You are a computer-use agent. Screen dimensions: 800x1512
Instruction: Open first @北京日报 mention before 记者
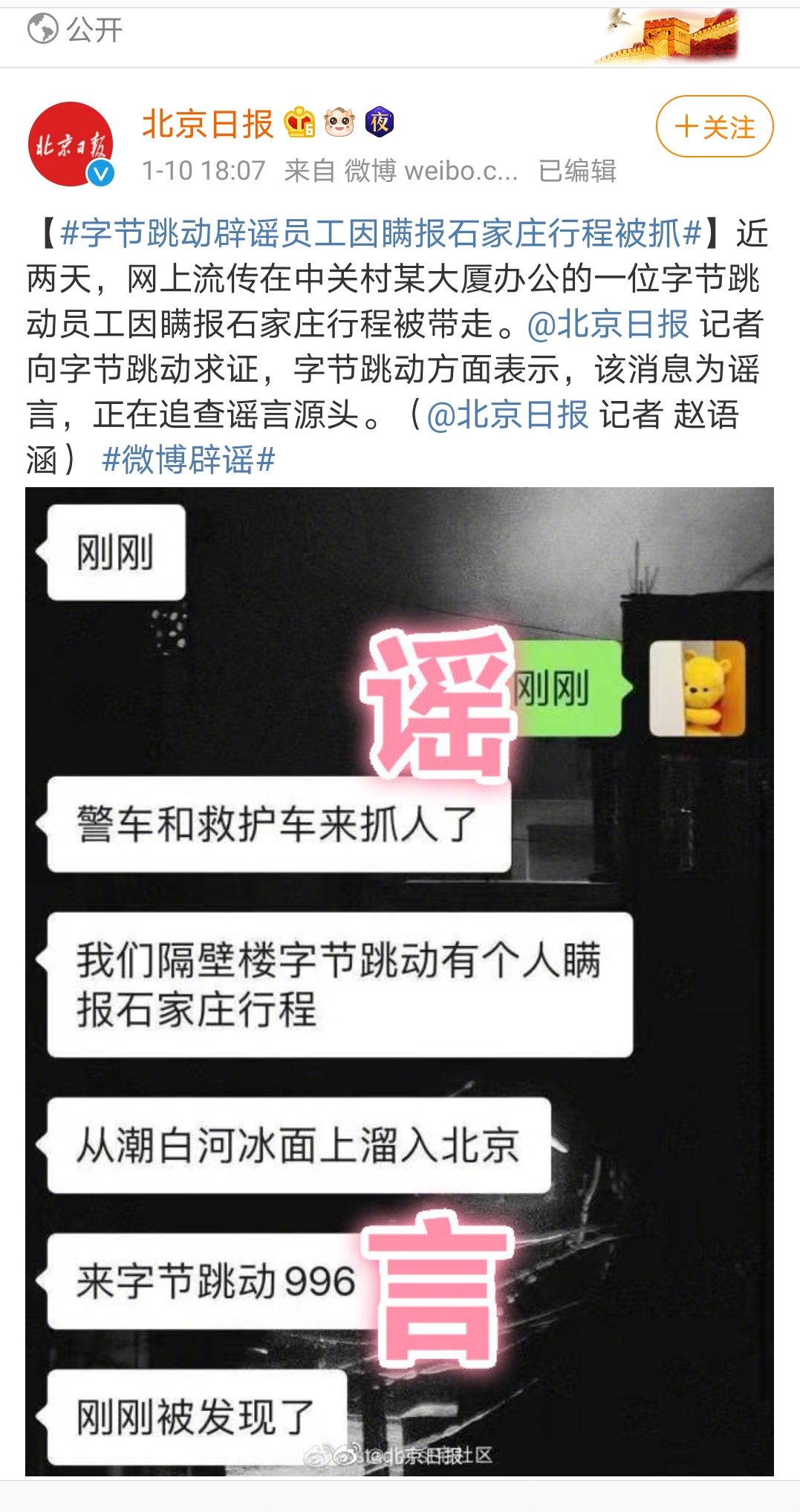click(x=608, y=325)
